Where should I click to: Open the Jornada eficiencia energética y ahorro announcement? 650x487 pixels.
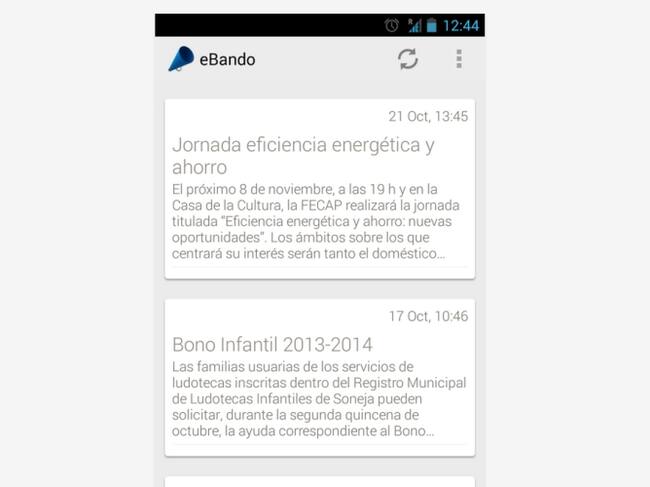[319, 189]
